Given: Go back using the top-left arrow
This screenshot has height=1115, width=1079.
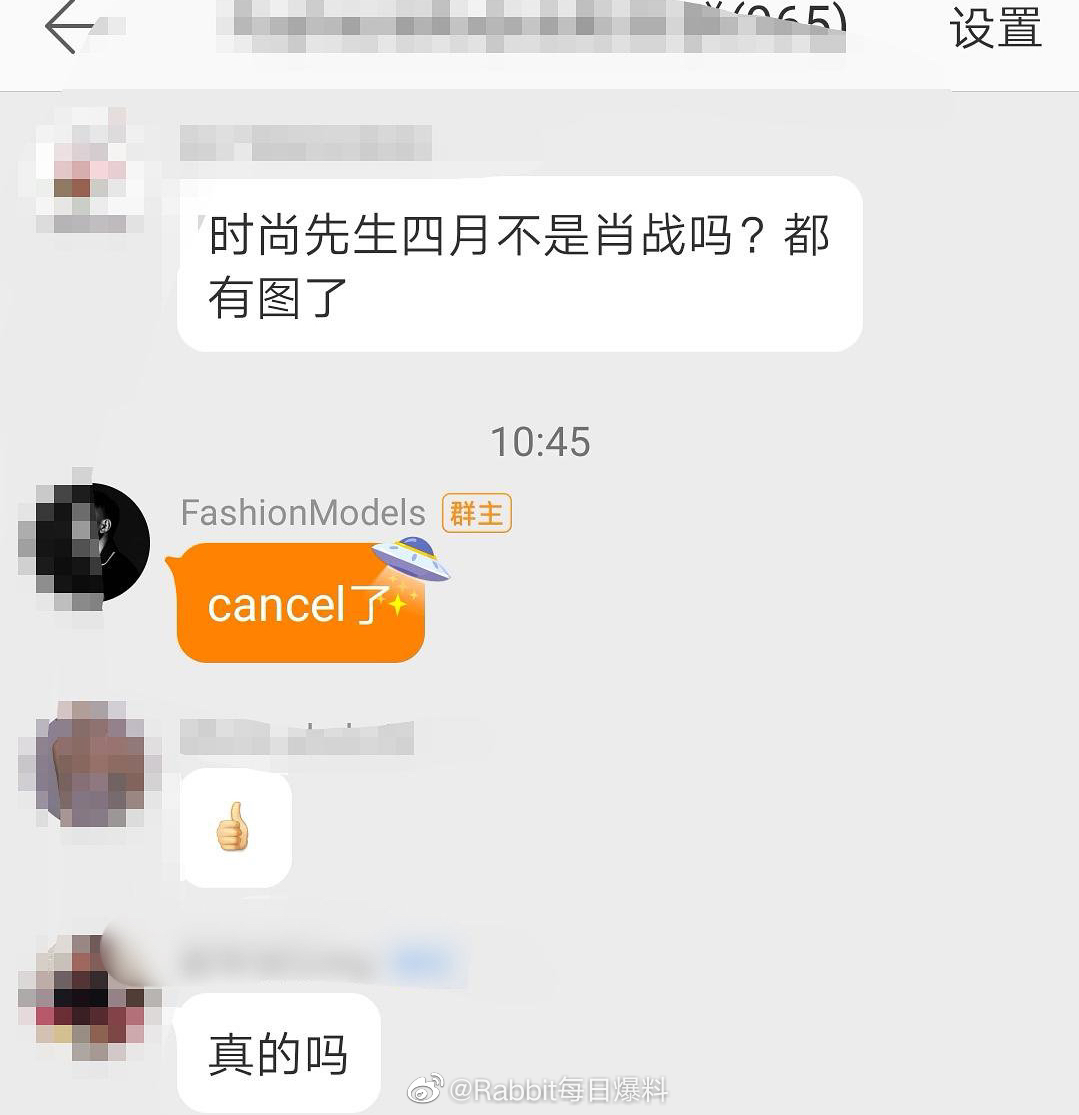Looking at the screenshot, I should pos(68,28).
